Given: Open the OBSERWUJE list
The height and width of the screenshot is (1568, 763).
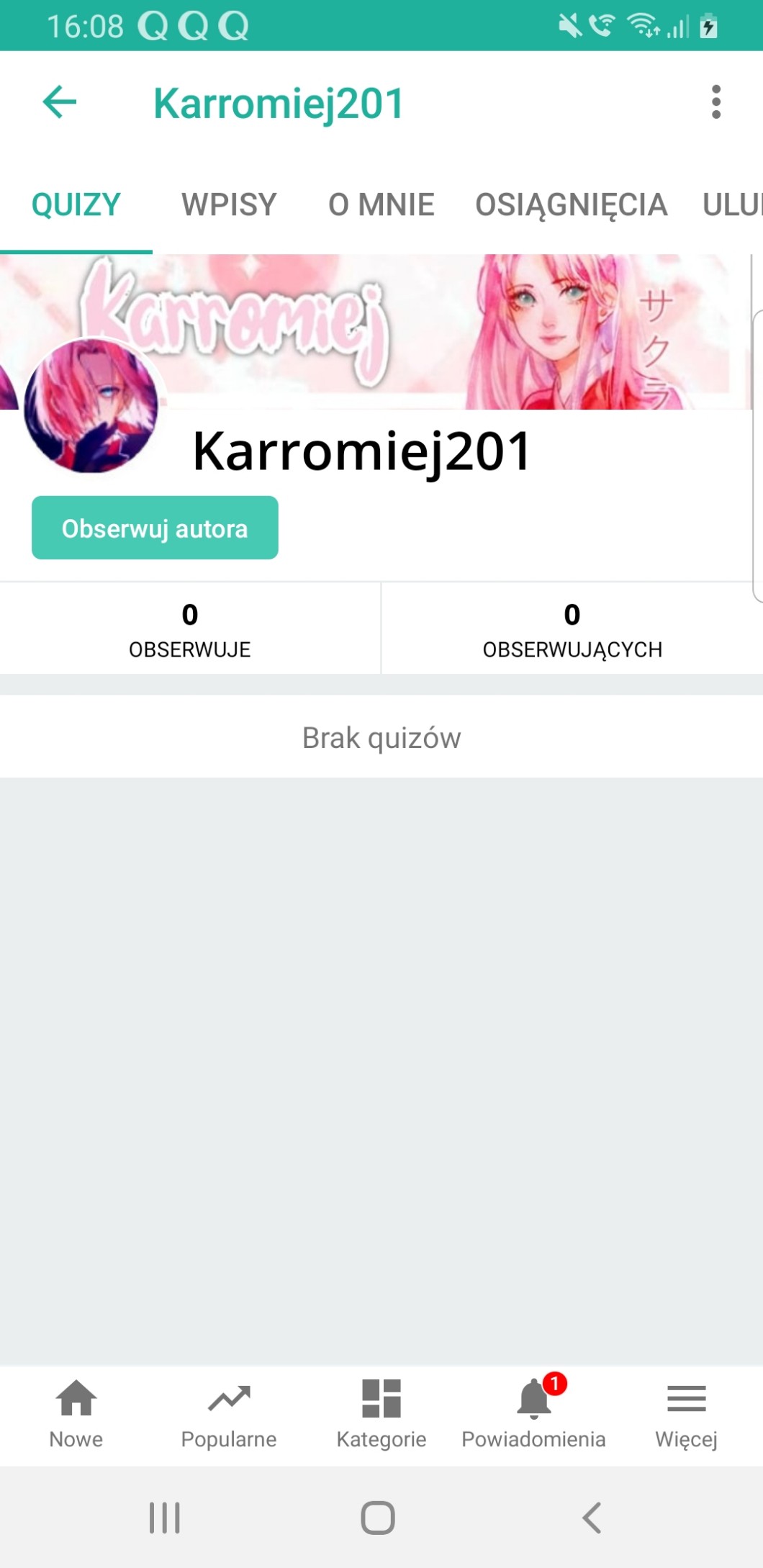Looking at the screenshot, I should (189, 629).
